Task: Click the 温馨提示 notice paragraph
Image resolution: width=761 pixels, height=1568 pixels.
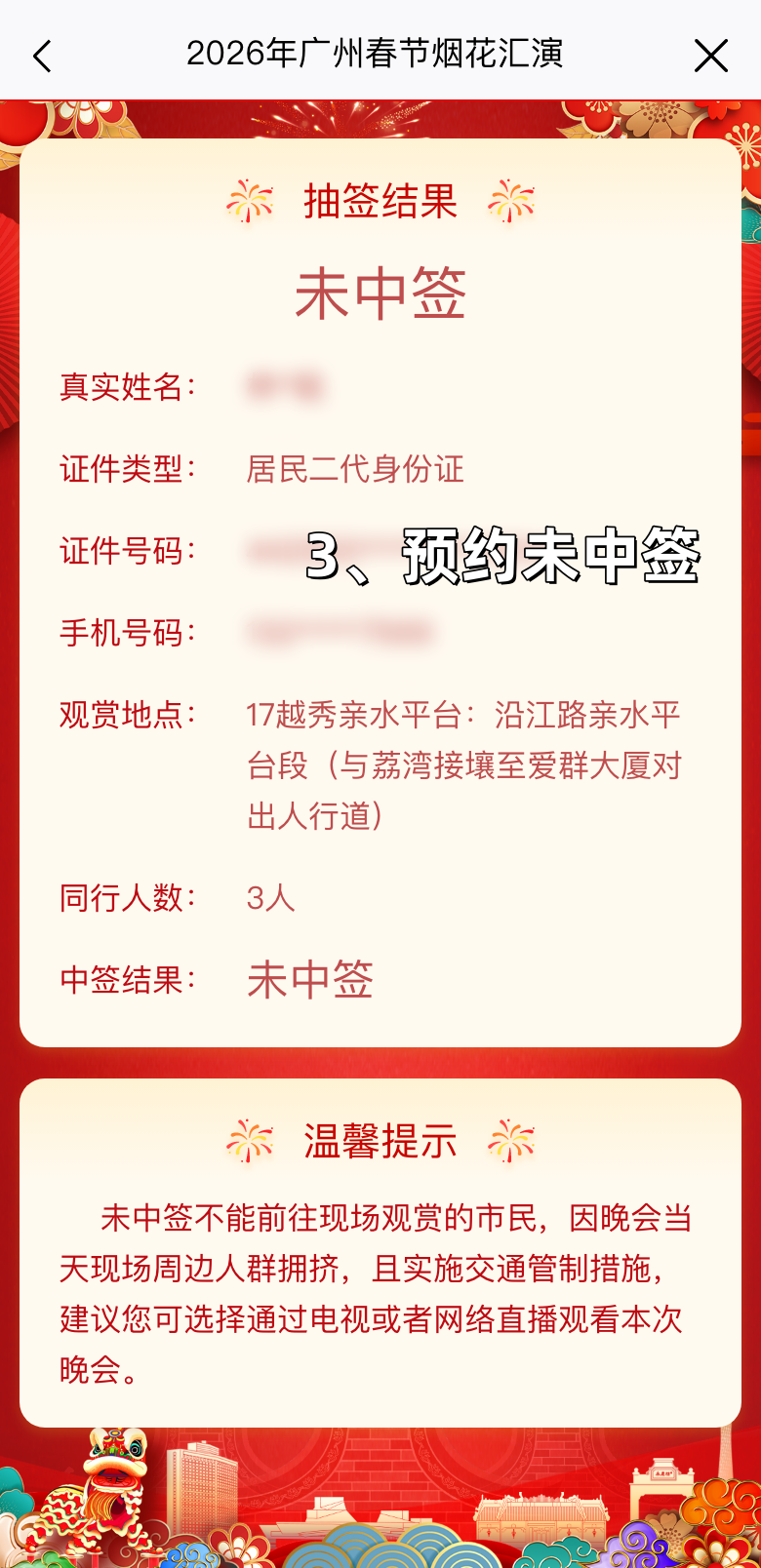Action: [x=380, y=1287]
